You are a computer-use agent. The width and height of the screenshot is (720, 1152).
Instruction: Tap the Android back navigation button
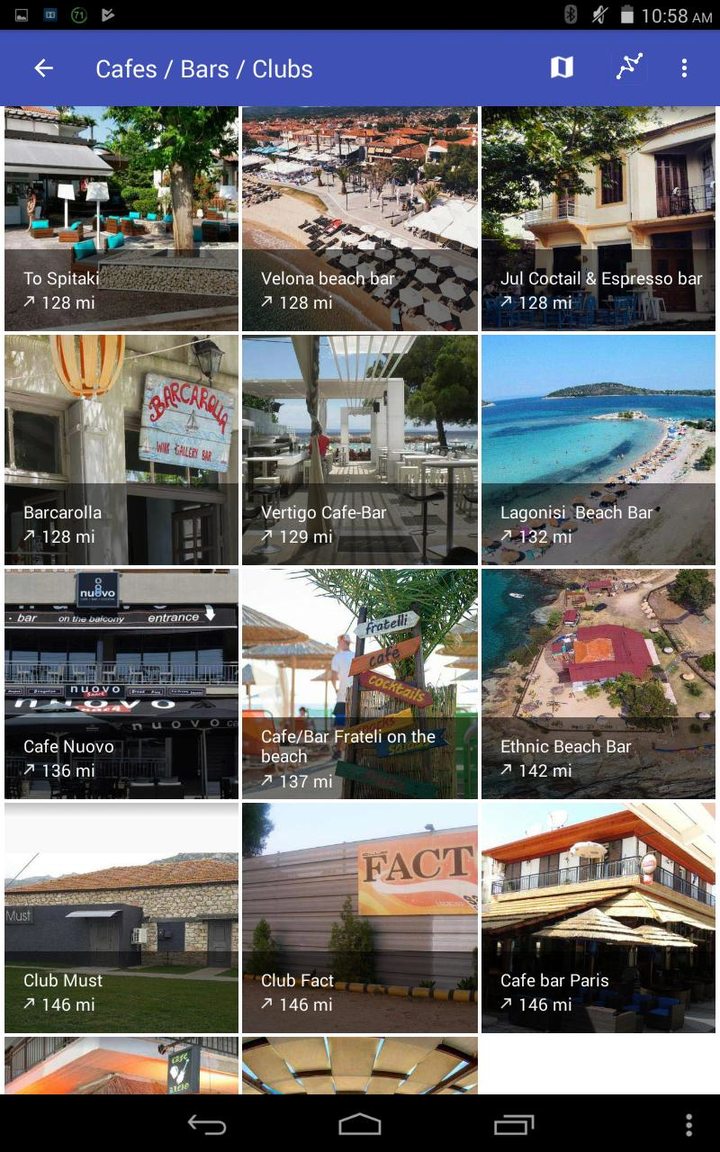[208, 1123]
